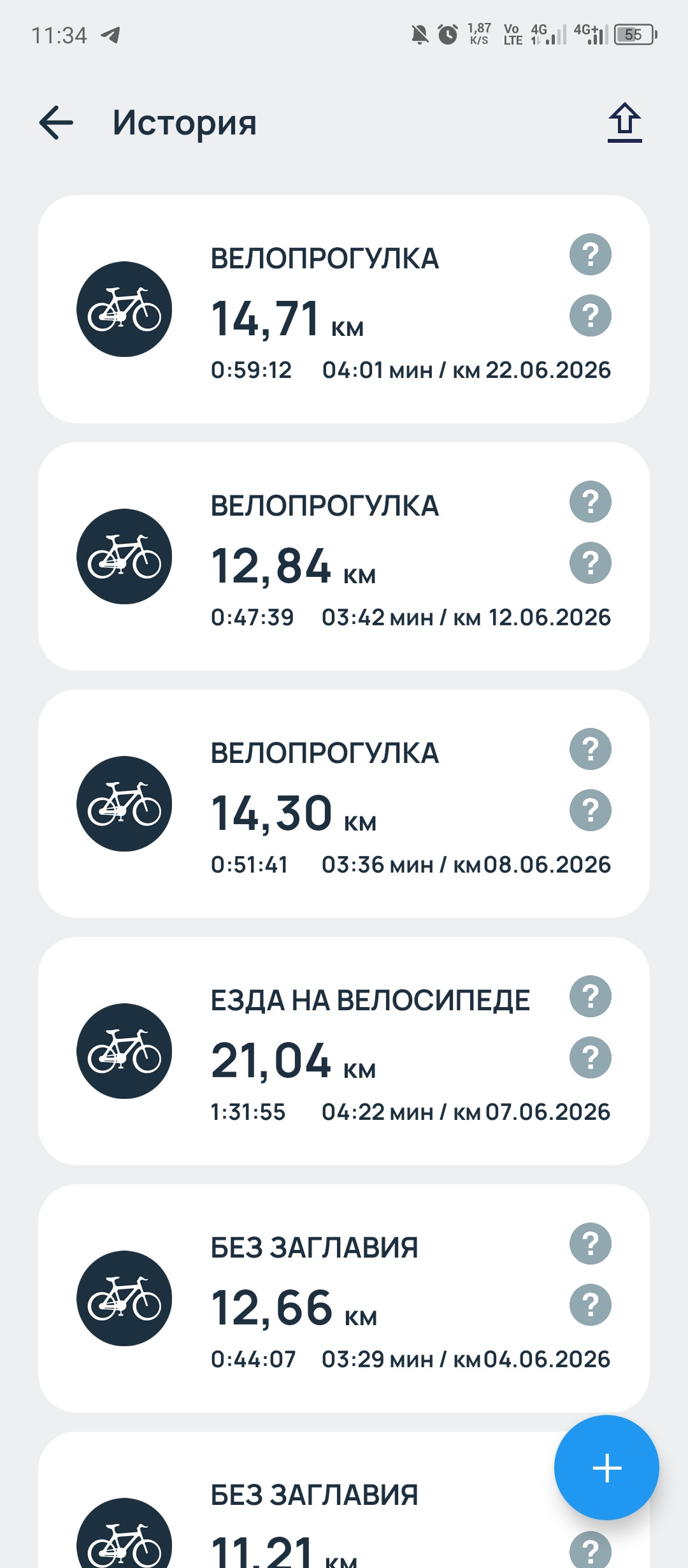The height and width of the screenshot is (1568, 688).
Task: Tap the upper question mark on 14,71 км card
Action: (x=591, y=254)
